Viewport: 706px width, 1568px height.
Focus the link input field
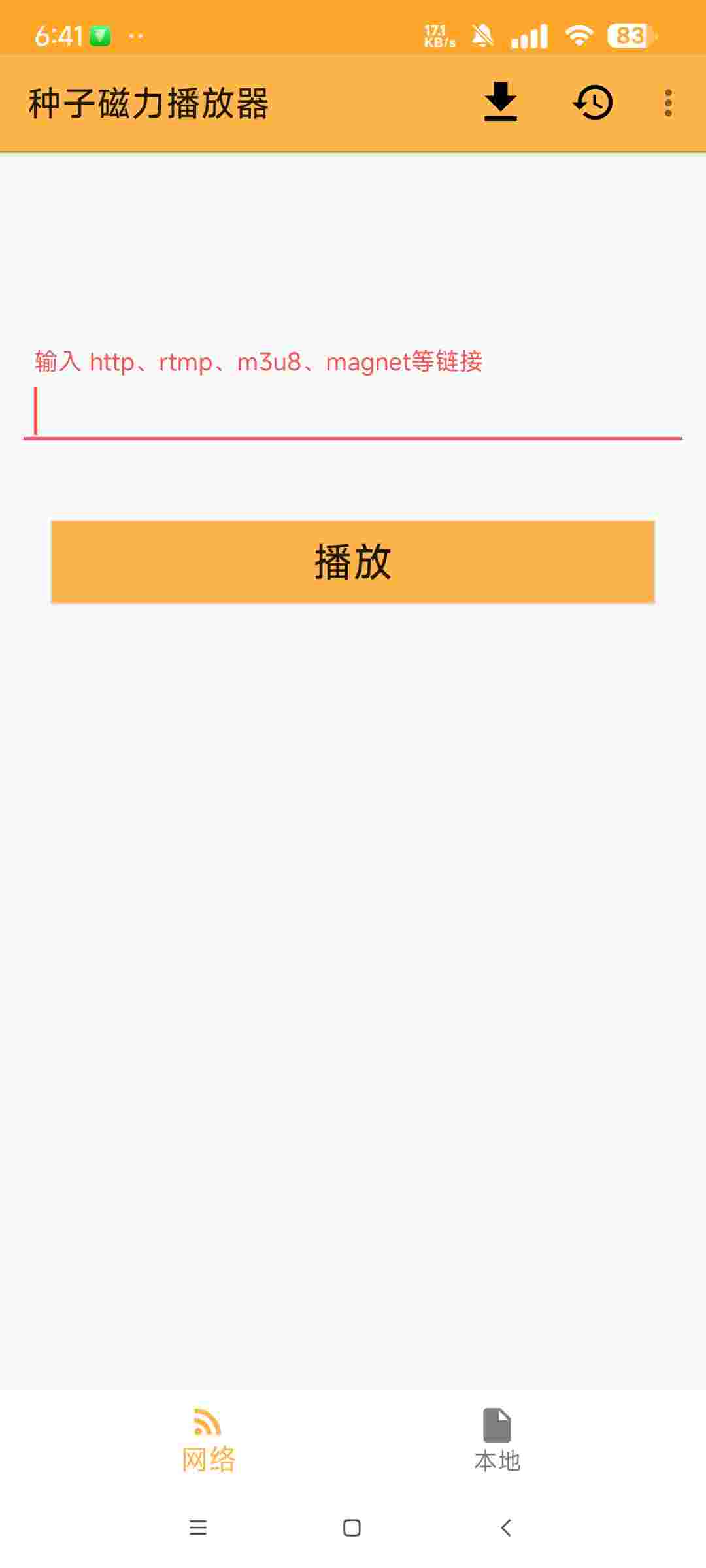pos(353,412)
